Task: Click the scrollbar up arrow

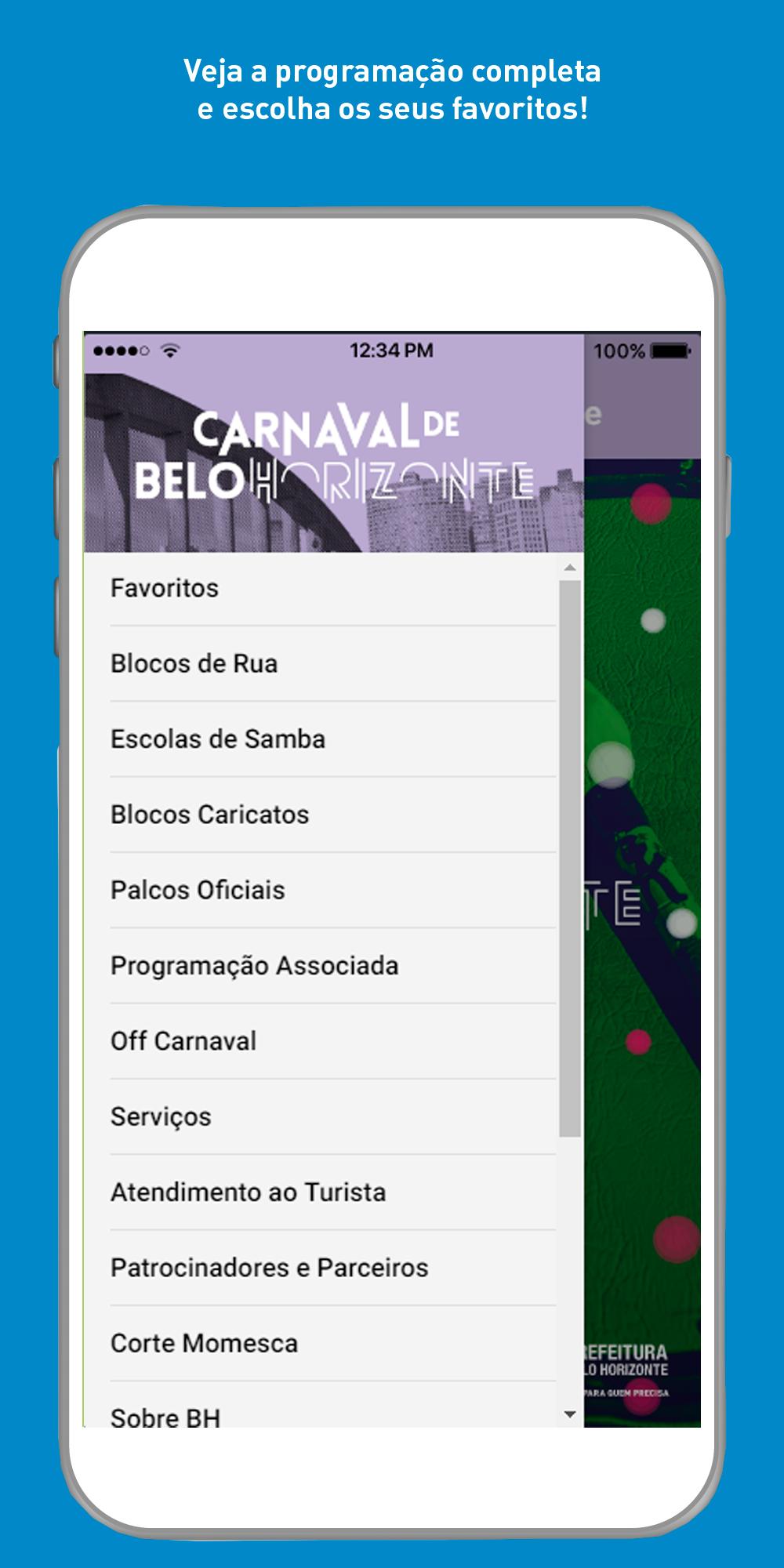Action: pos(571,568)
